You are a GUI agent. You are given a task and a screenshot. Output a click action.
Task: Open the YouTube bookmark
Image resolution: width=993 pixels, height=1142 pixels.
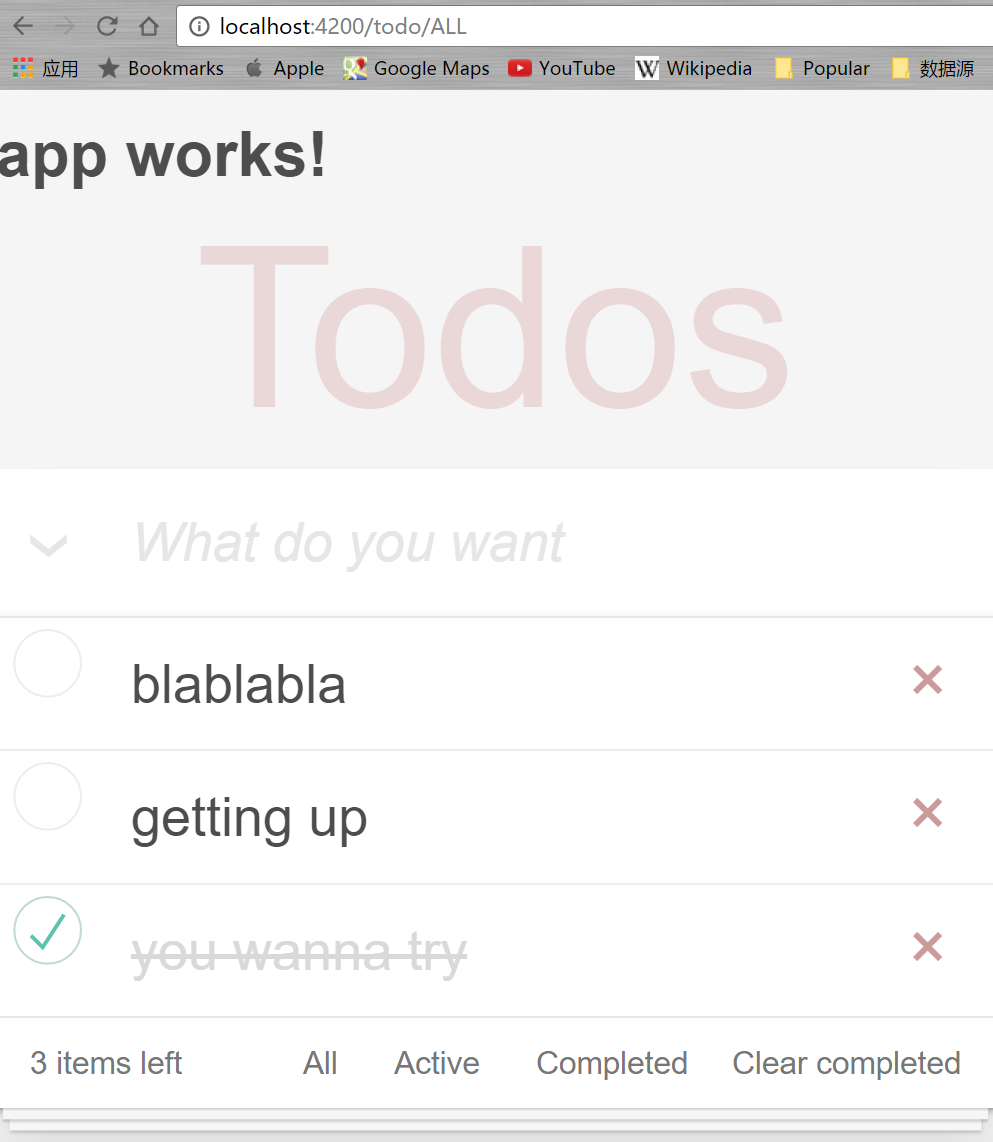click(562, 68)
